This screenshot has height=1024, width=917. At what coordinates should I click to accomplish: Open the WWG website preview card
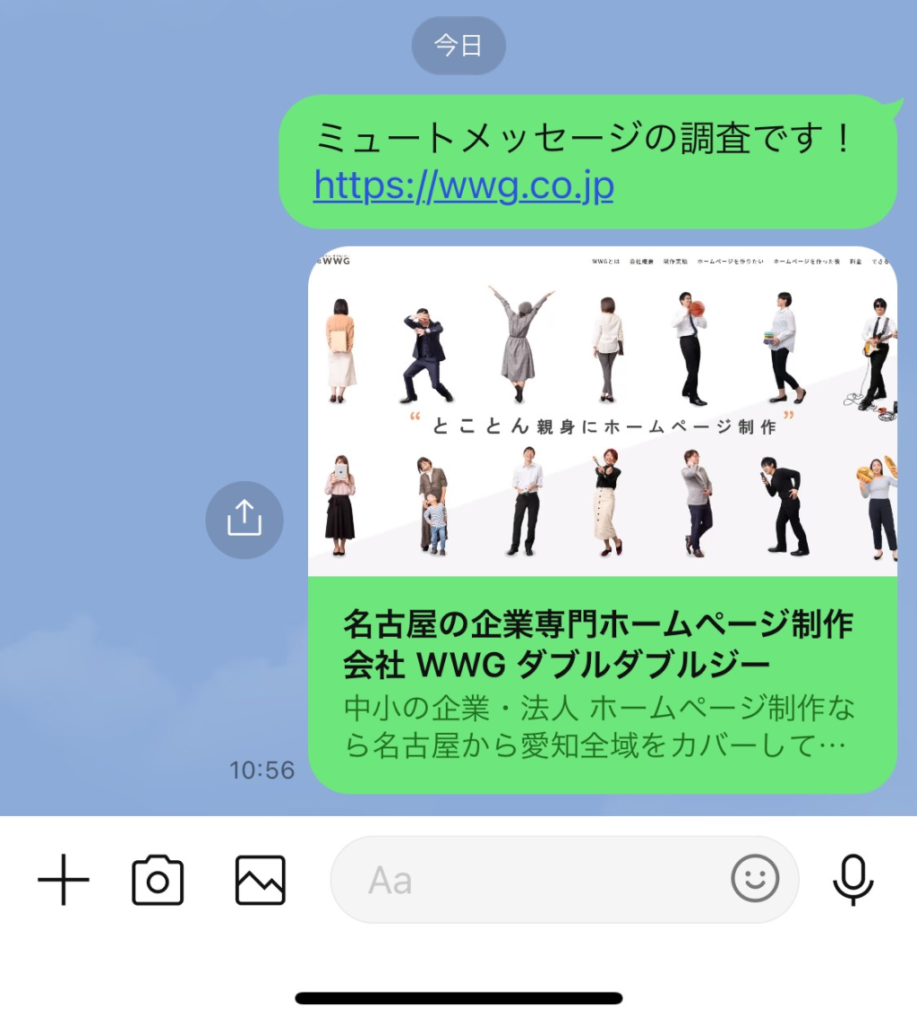(602, 520)
